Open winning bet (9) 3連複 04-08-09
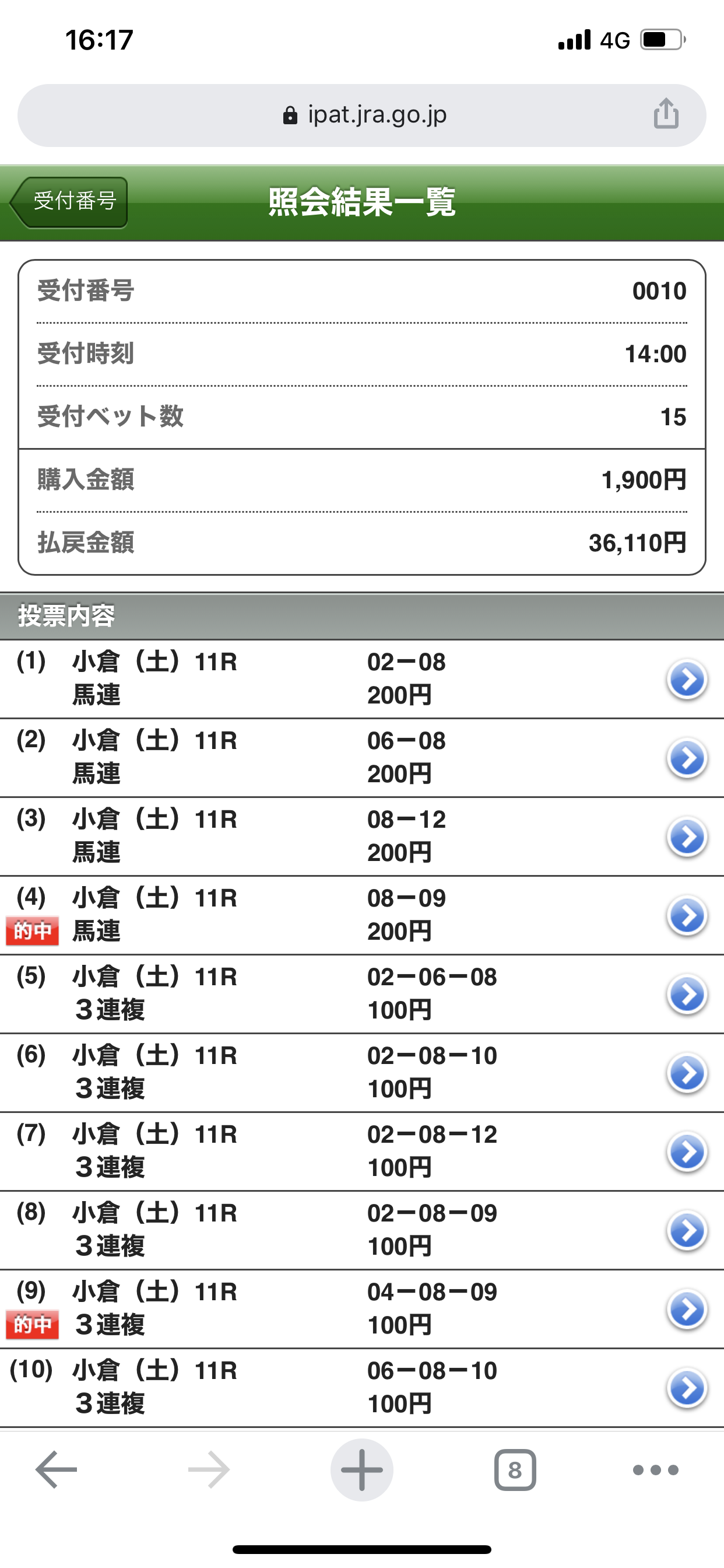Screen dimensions: 724x1568 coord(687,1308)
